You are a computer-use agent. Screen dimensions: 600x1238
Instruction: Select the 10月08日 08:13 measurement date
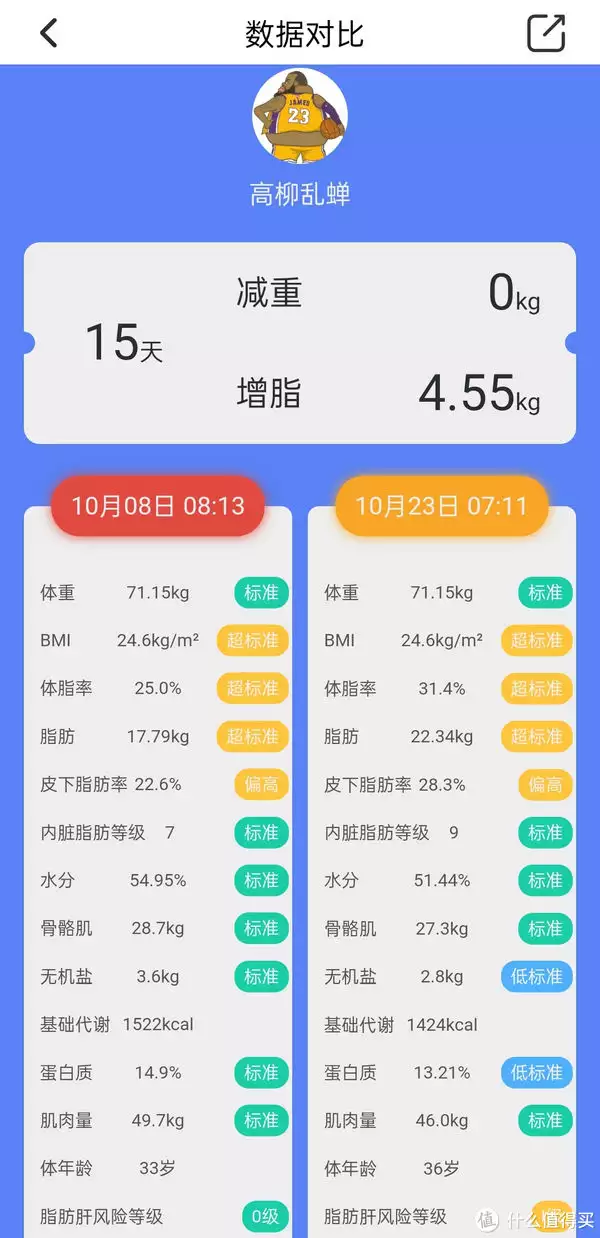pos(158,505)
